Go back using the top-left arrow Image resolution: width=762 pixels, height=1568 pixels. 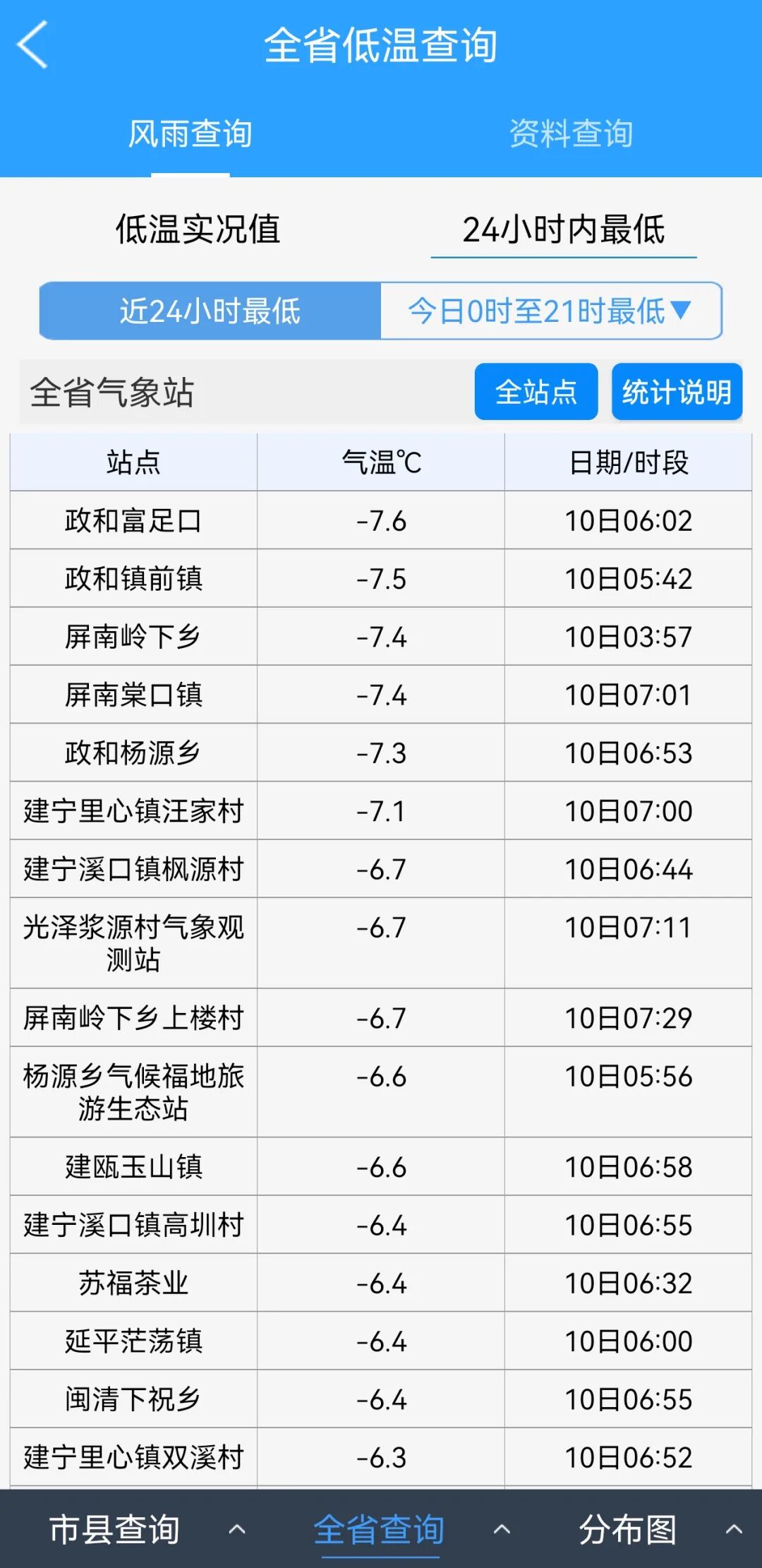click(32, 44)
